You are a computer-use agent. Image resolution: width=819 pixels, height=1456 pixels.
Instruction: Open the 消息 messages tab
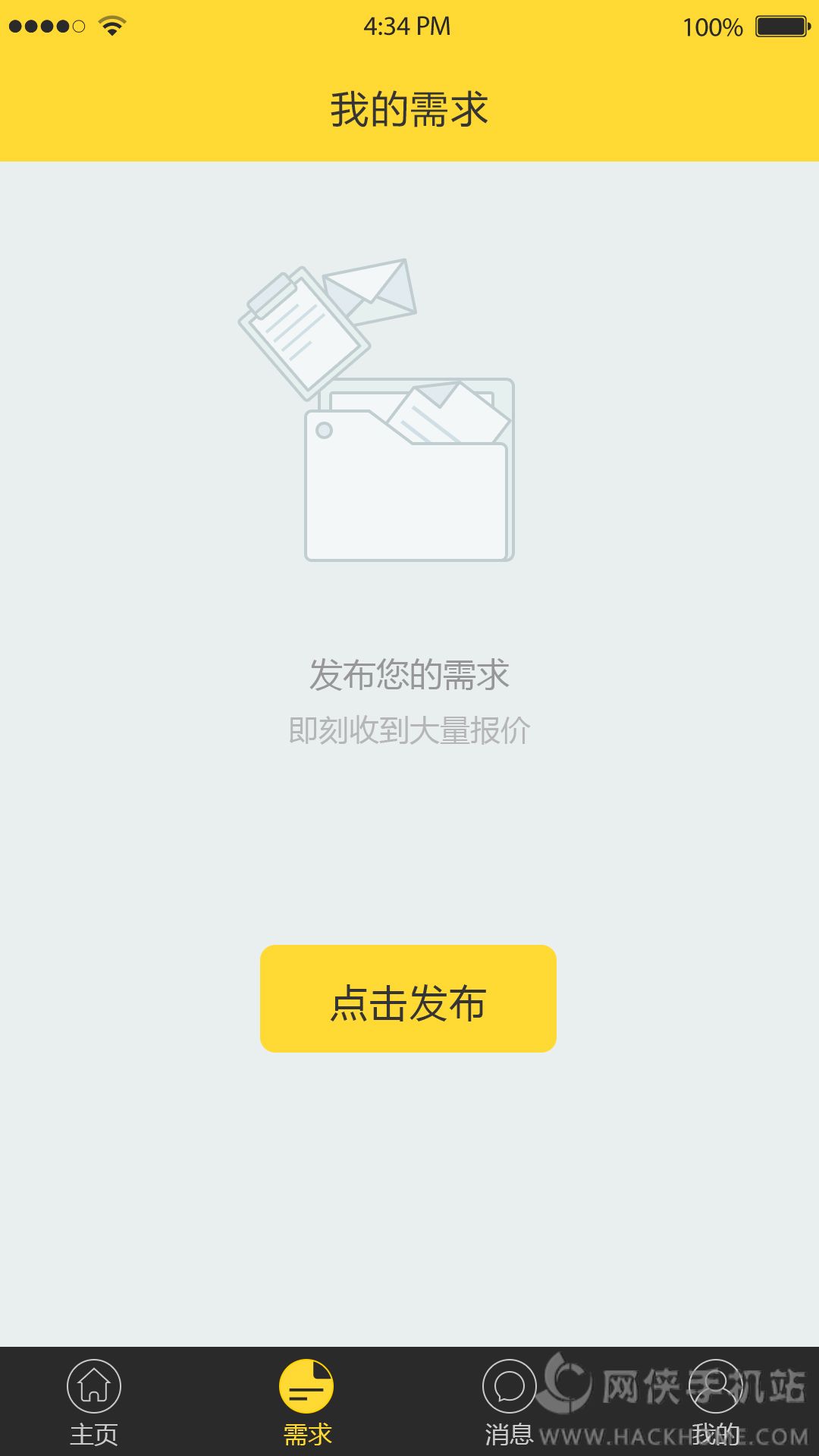pyautogui.click(x=509, y=1401)
